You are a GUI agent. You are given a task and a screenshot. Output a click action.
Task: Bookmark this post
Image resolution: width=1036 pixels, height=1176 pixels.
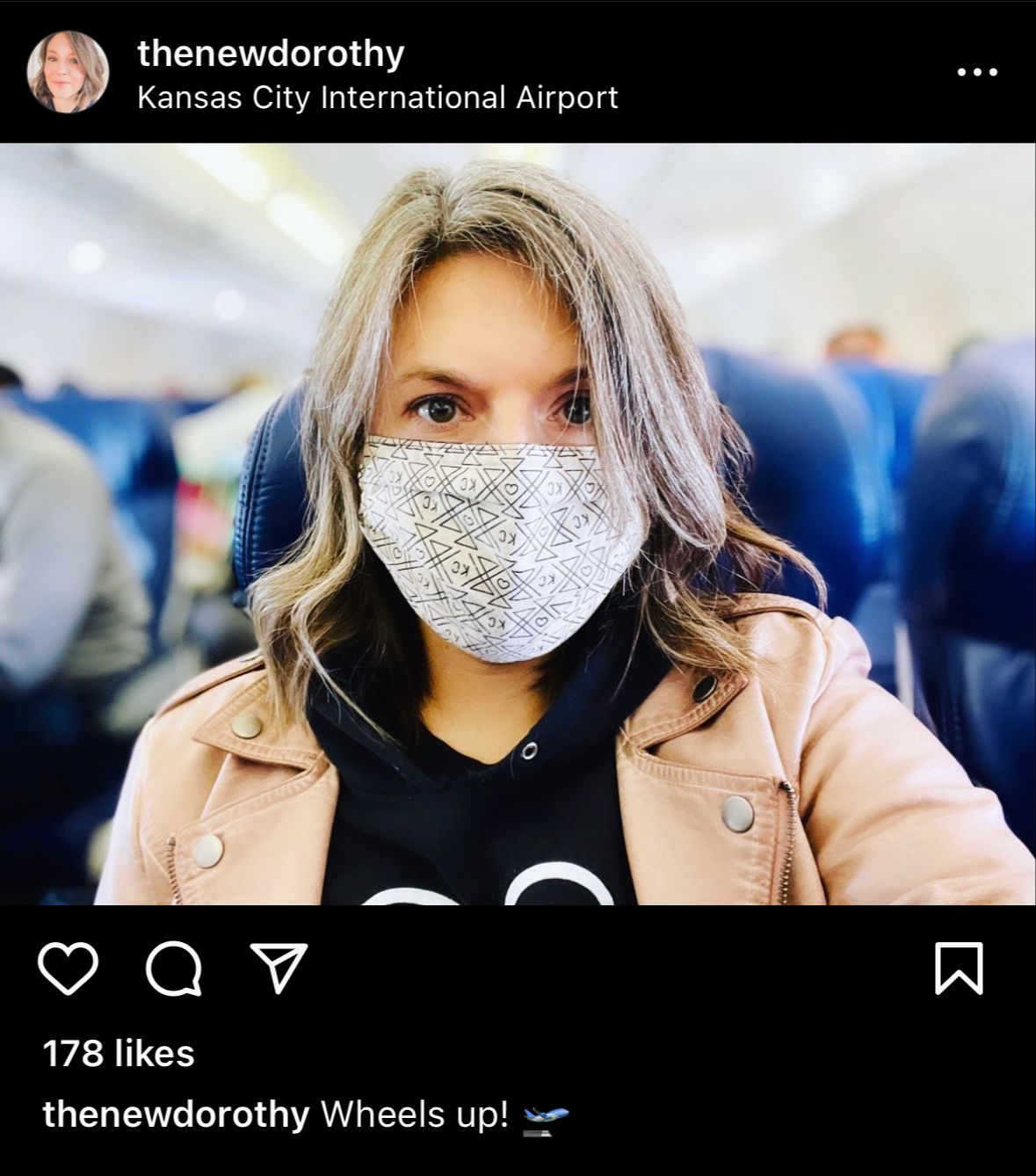[x=959, y=969]
